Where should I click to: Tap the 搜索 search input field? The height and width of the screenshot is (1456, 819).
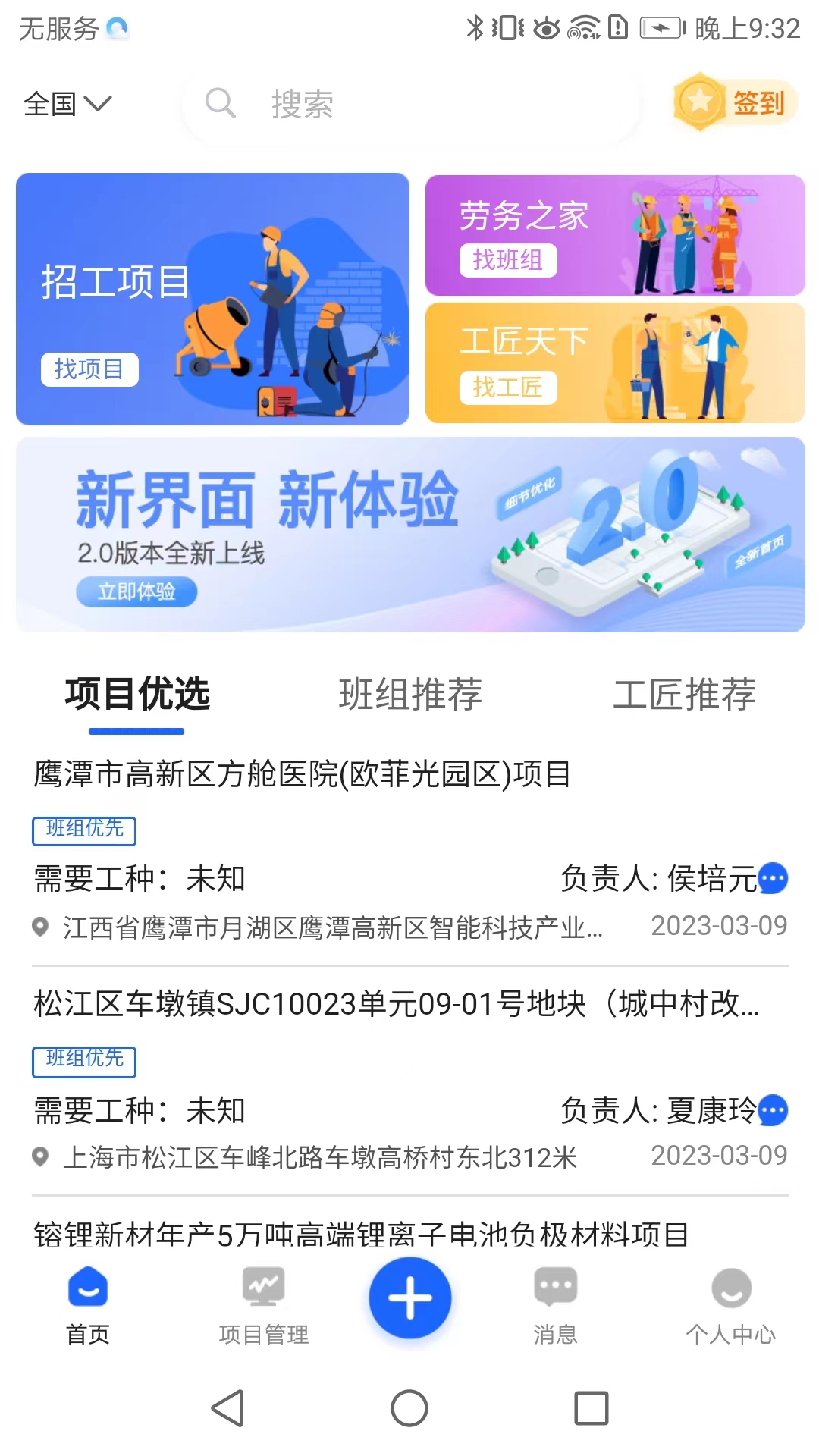click(379, 104)
